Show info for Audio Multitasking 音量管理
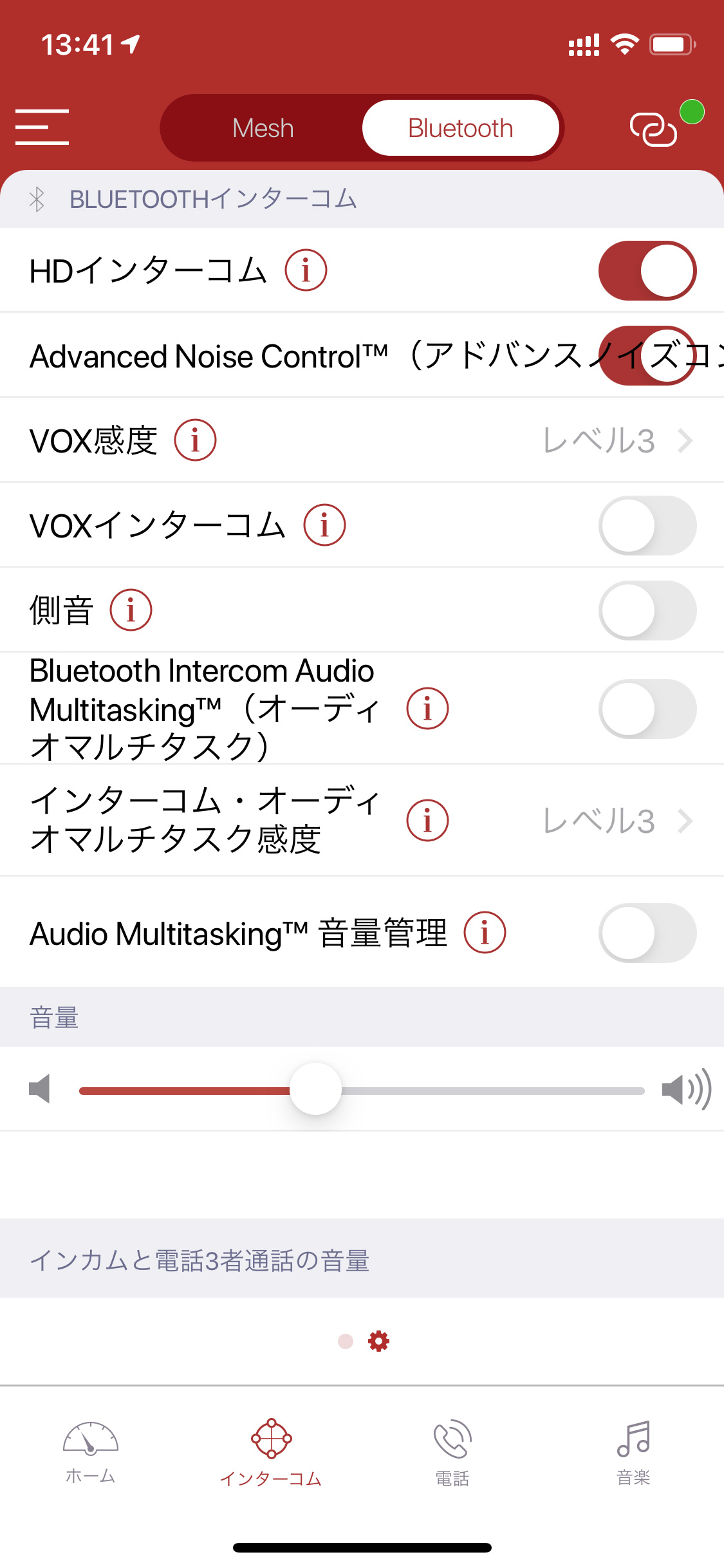This screenshot has height=1568, width=724. coord(485,933)
